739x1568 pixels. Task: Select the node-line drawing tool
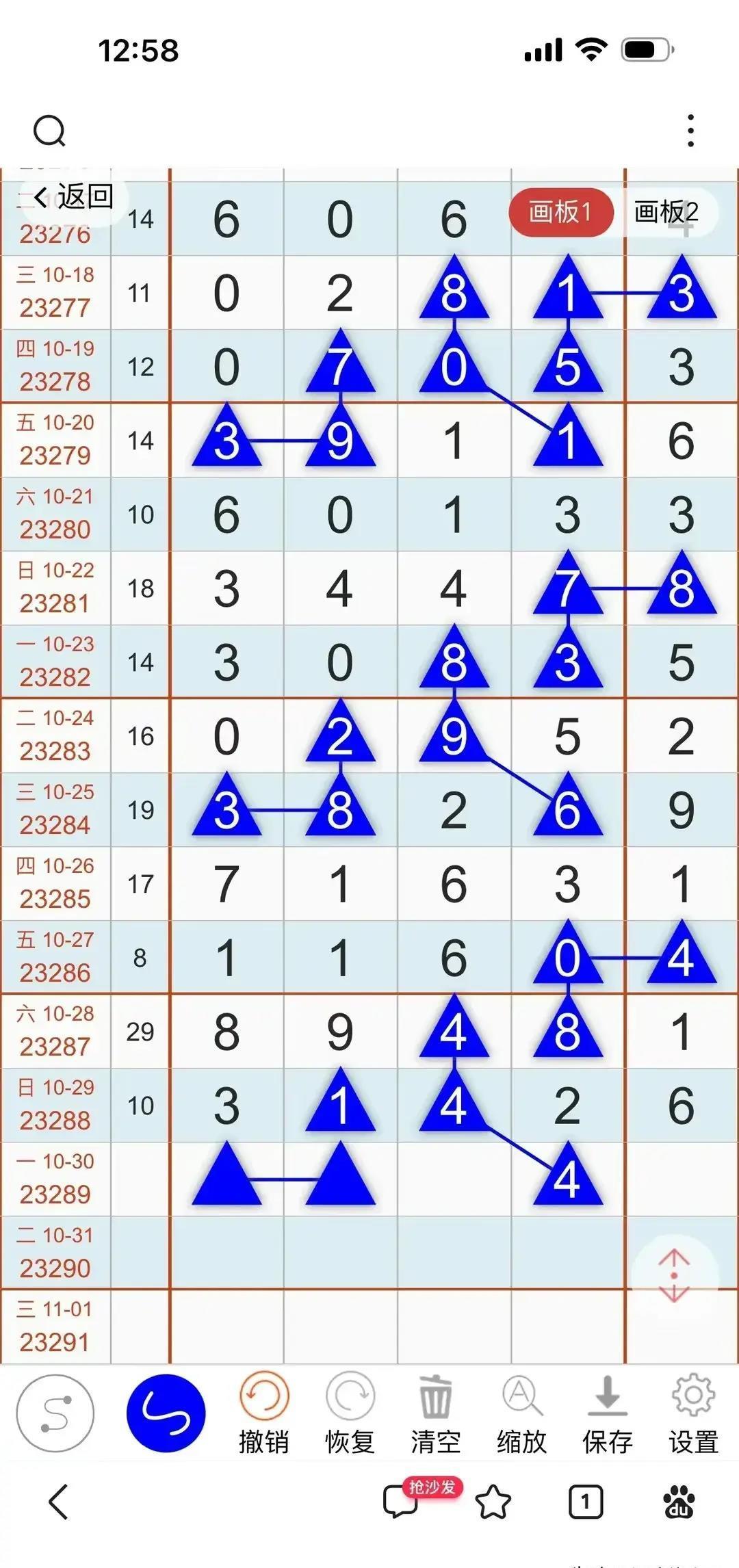[55, 1413]
